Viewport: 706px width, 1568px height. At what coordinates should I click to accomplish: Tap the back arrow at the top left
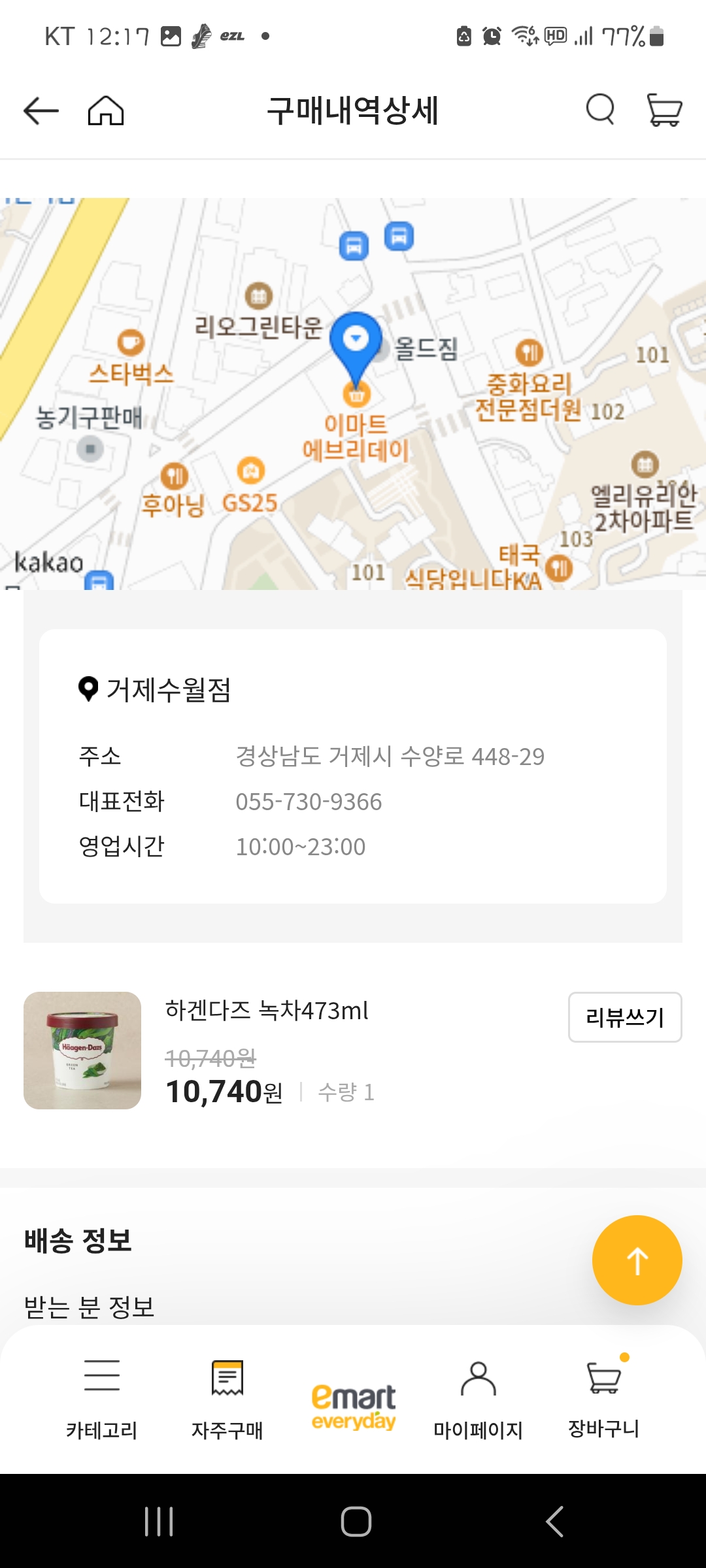(x=39, y=110)
